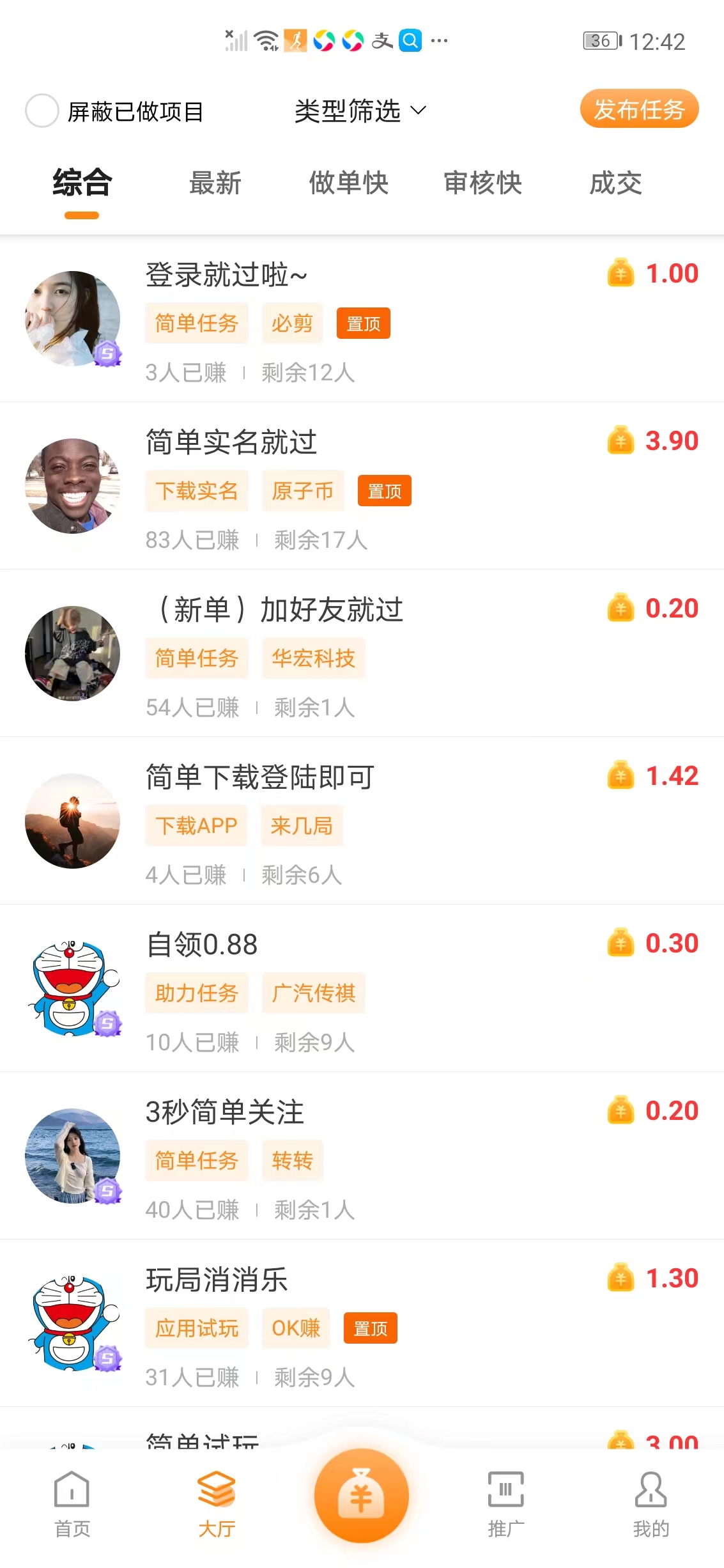
Task: Switch to the 做单快 tab
Action: [x=349, y=183]
